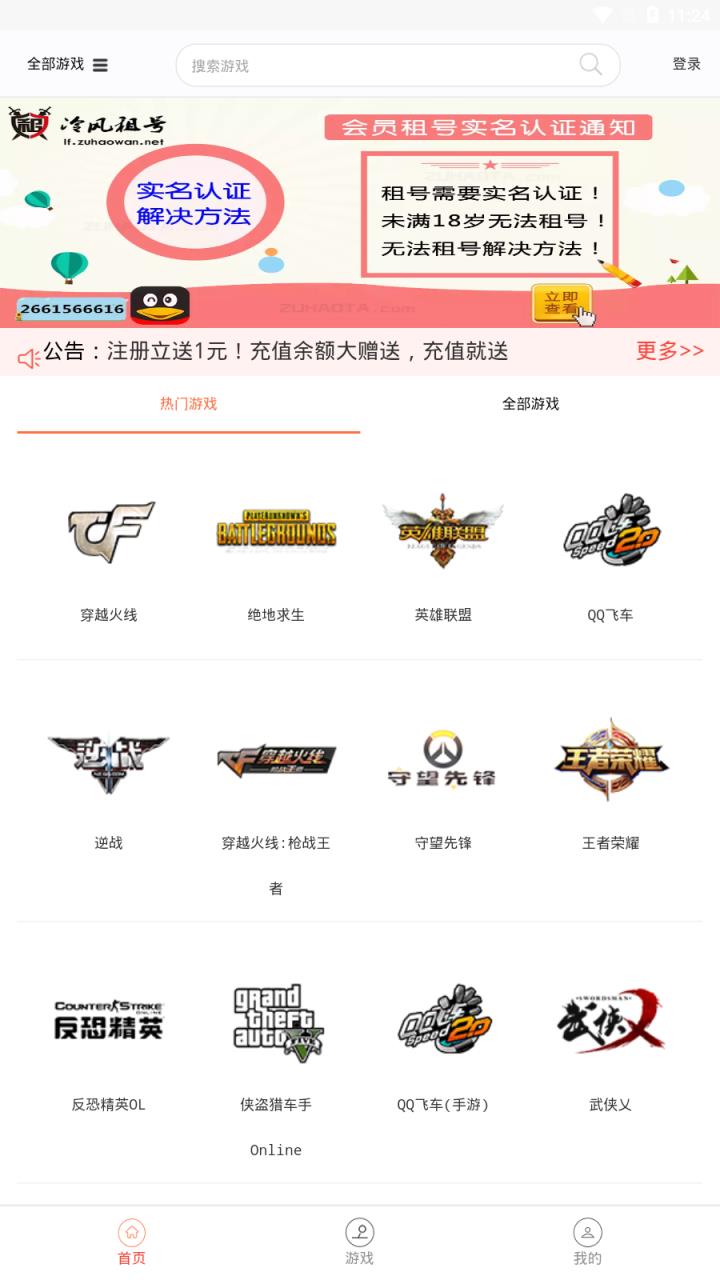Open the 穿越火线 game

click(x=109, y=550)
